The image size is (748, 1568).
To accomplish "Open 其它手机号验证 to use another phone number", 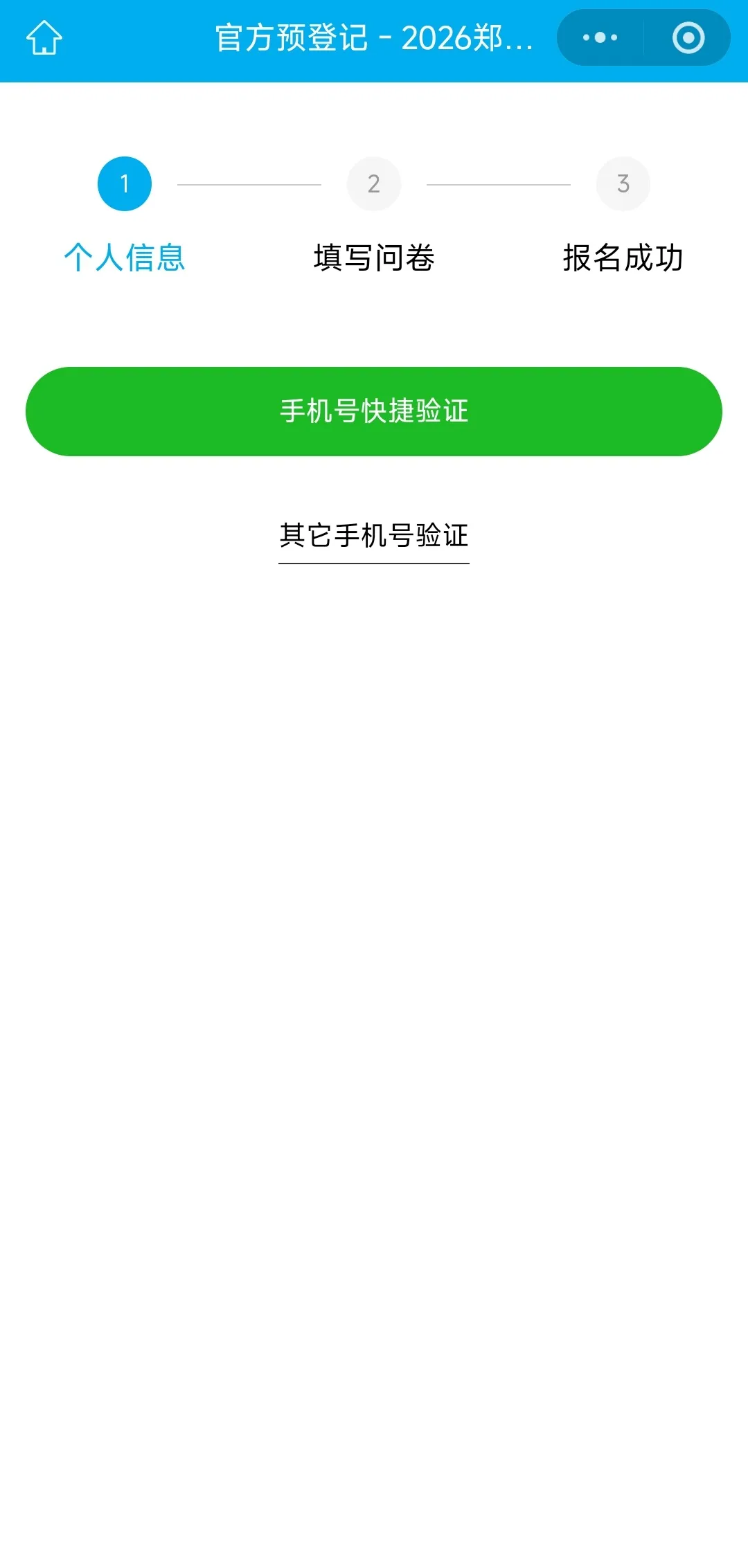I will click(x=374, y=534).
